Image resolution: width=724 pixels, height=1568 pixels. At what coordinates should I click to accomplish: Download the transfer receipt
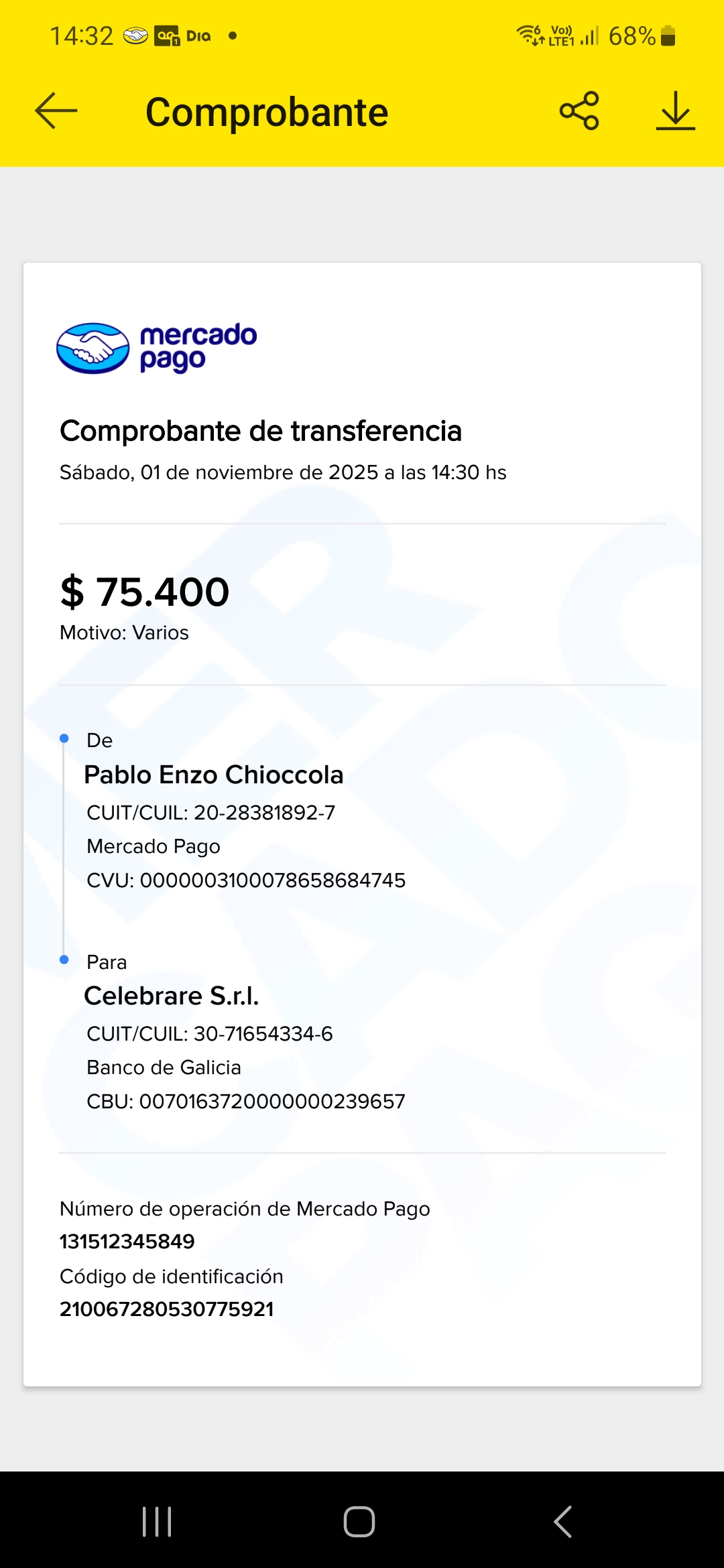pyautogui.click(x=675, y=111)
